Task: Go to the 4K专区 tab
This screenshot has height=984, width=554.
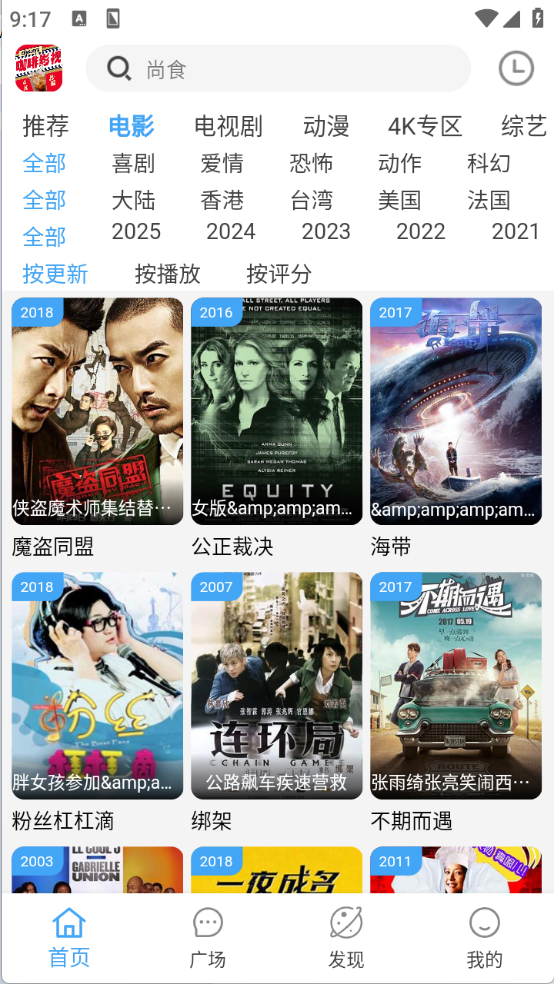Action: point(425,126)
